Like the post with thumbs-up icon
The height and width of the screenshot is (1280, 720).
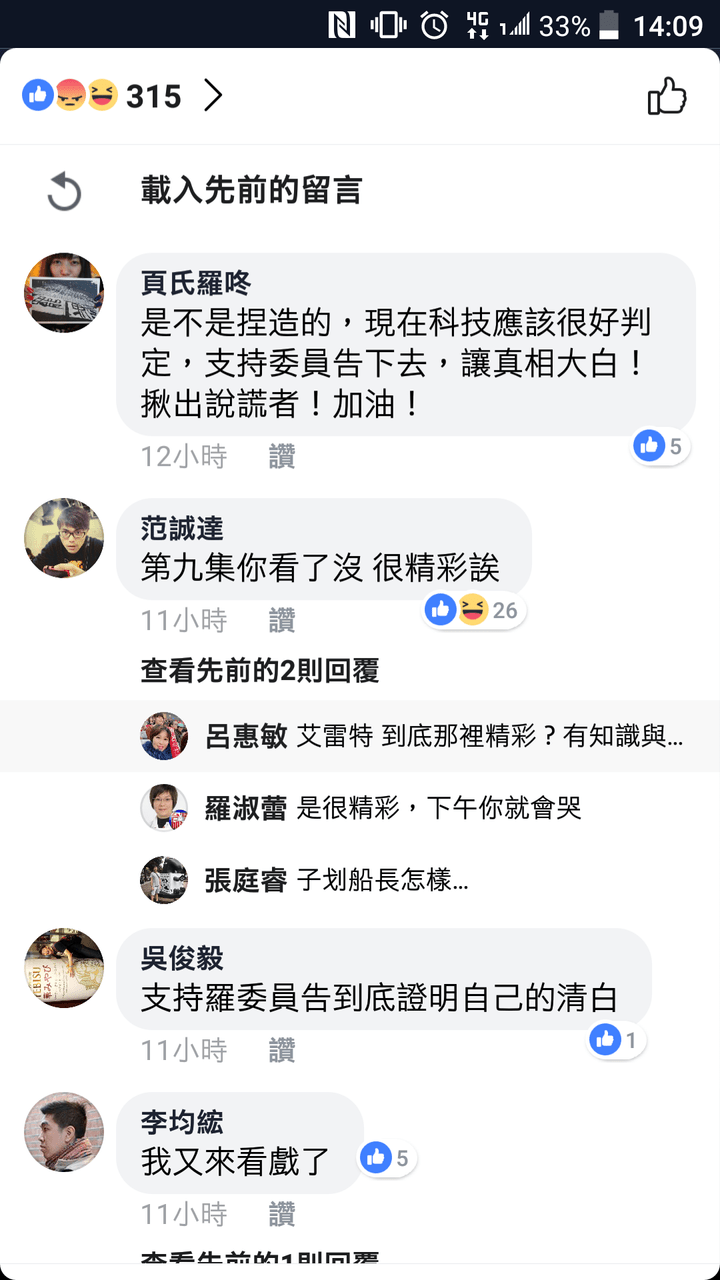coord(667,97)
